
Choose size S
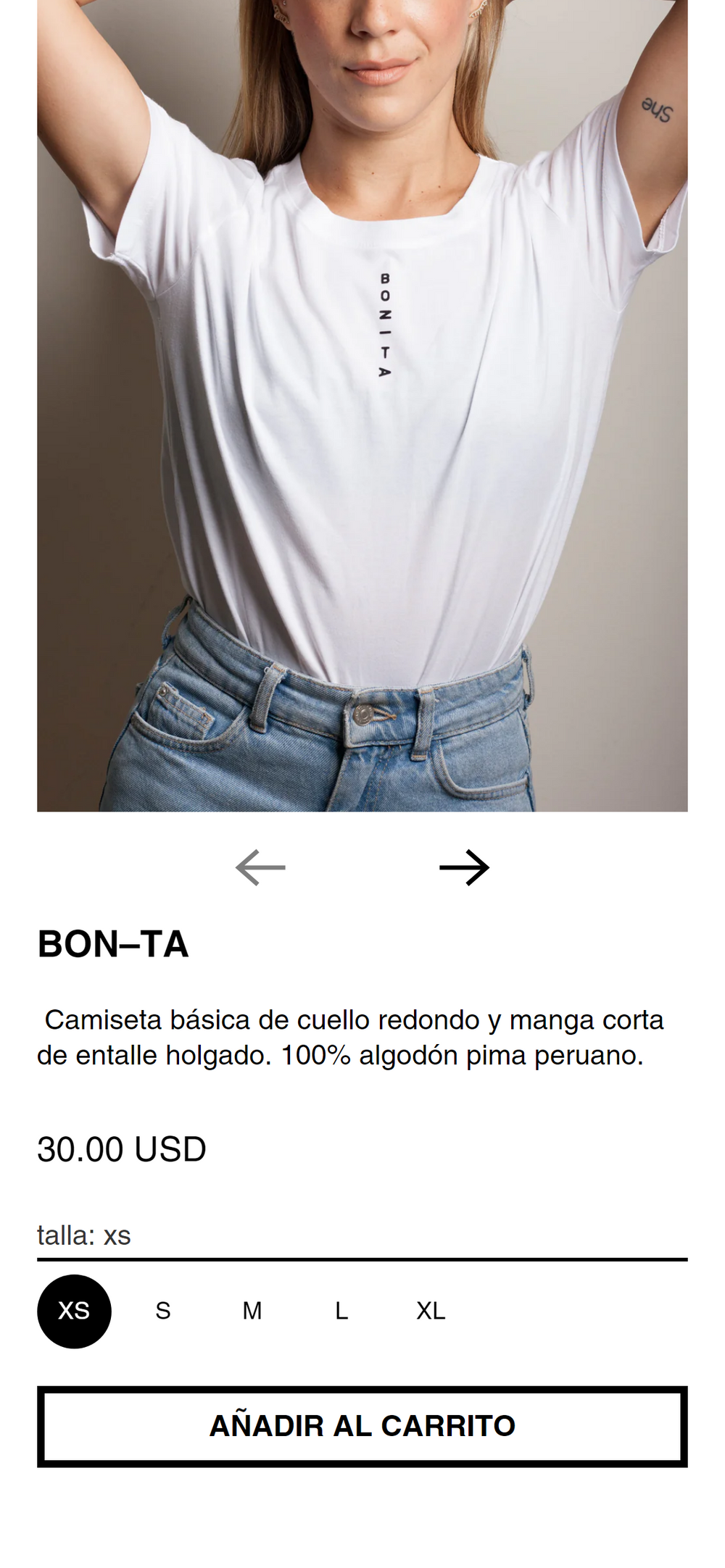tap(163, 1311)
